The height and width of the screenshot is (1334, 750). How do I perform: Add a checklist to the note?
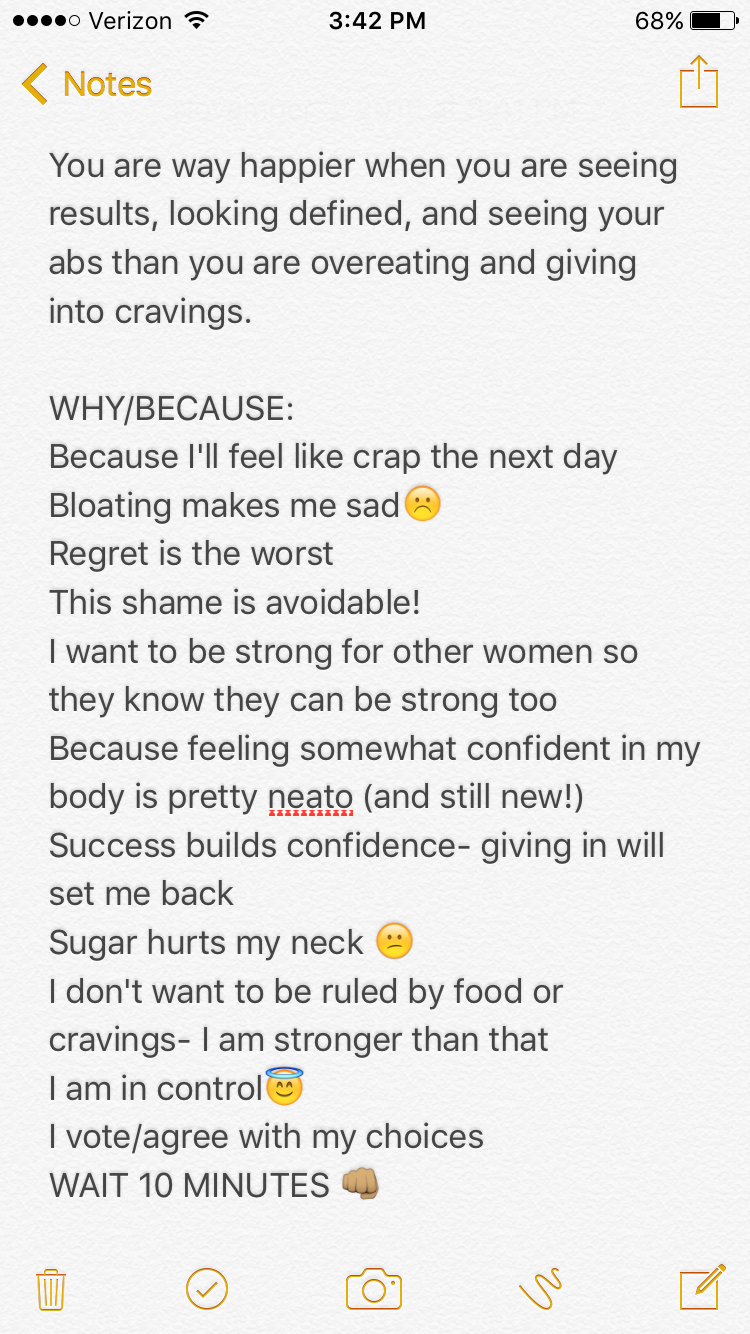coord(207,1289)
